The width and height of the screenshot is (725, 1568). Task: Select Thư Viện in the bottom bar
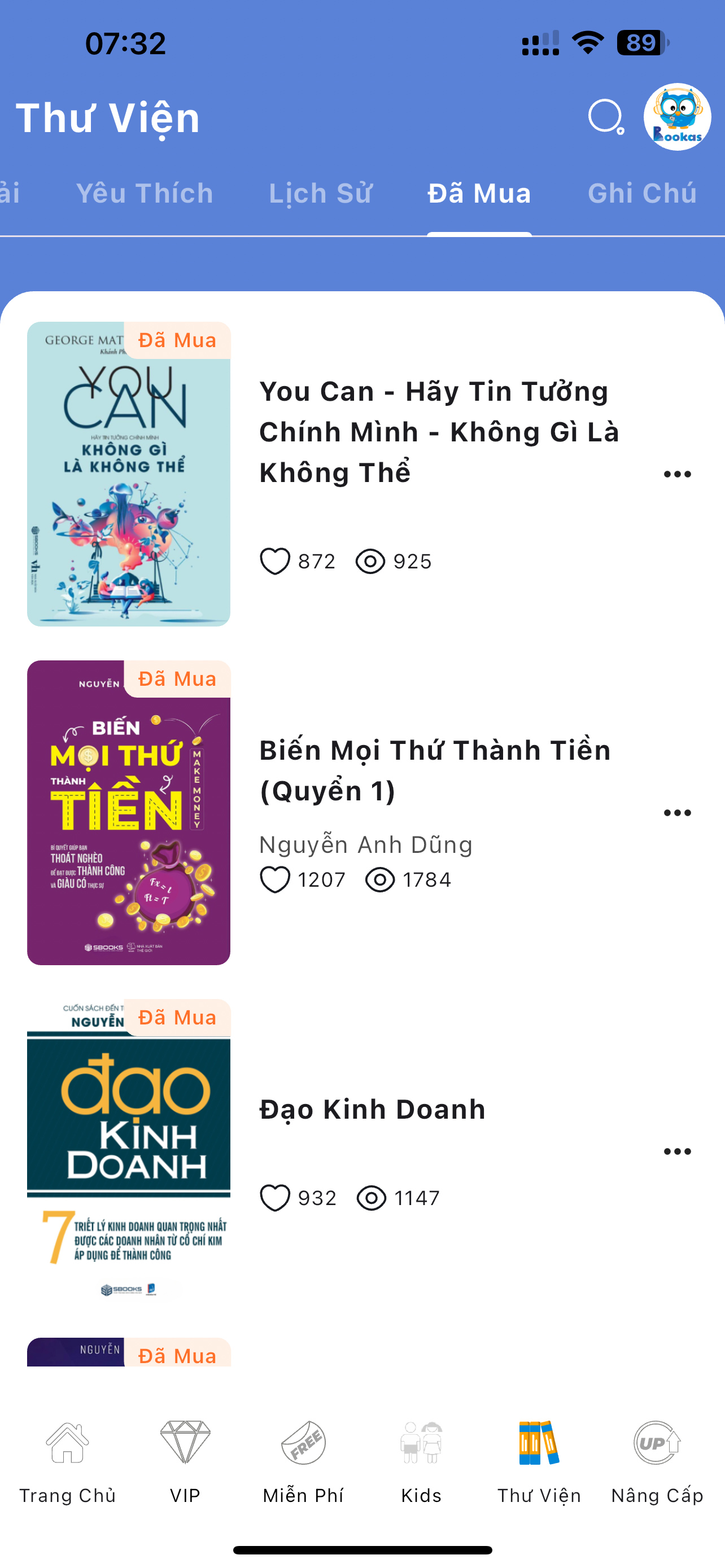coord(539,1461)
